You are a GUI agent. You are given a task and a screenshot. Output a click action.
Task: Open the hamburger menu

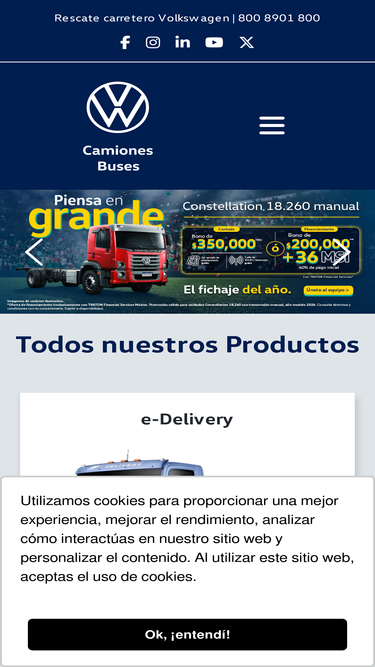(x=272, y=125)
